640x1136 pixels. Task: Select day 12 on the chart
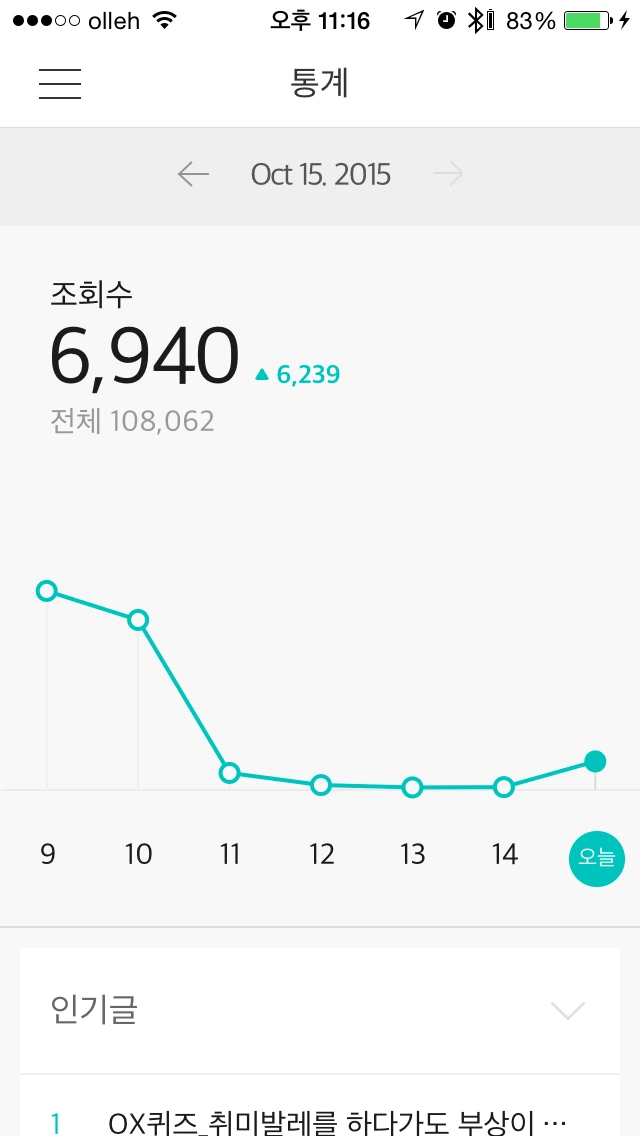coord(321,855)
